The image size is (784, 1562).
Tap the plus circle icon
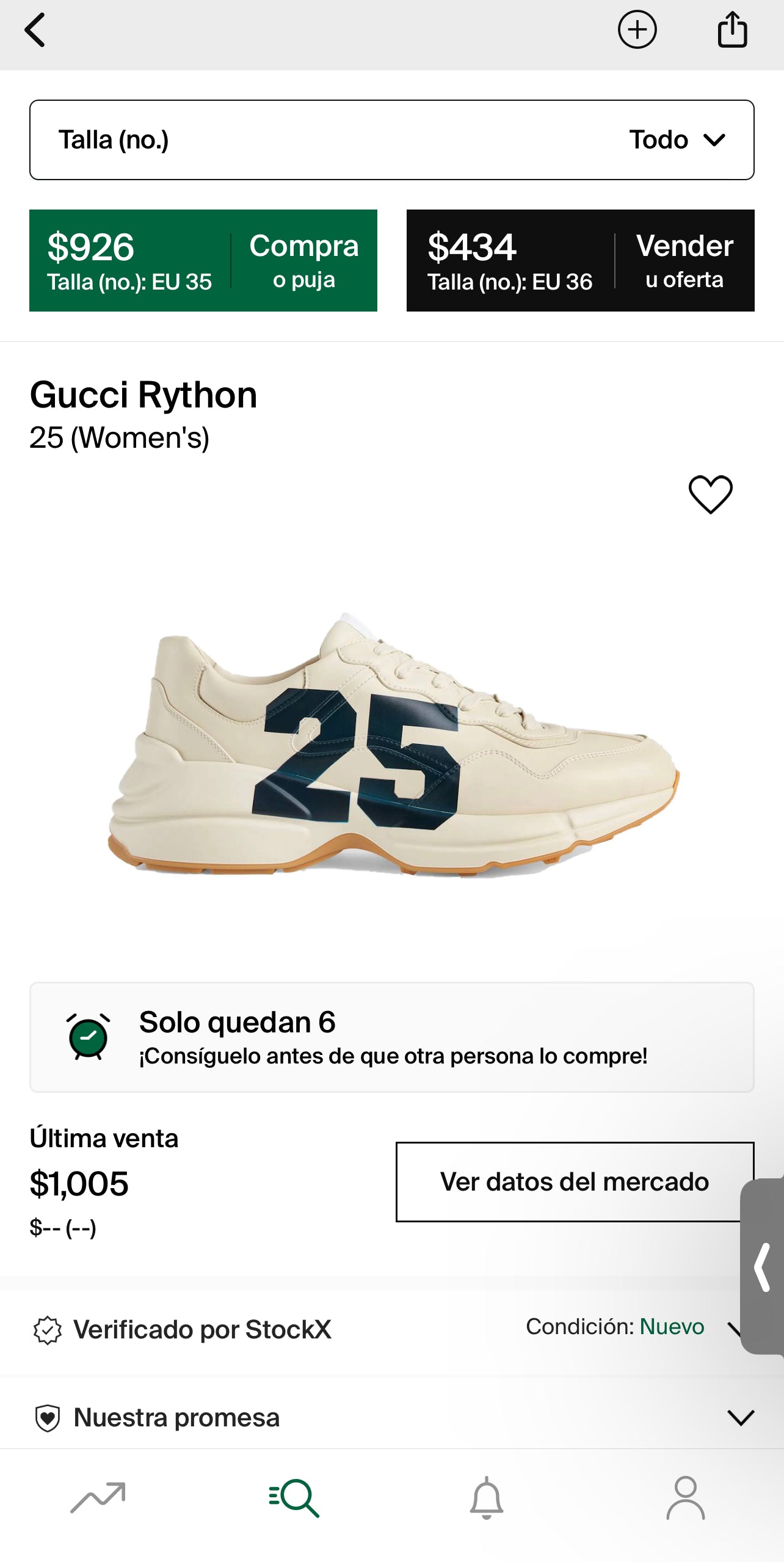coord(637,30)
